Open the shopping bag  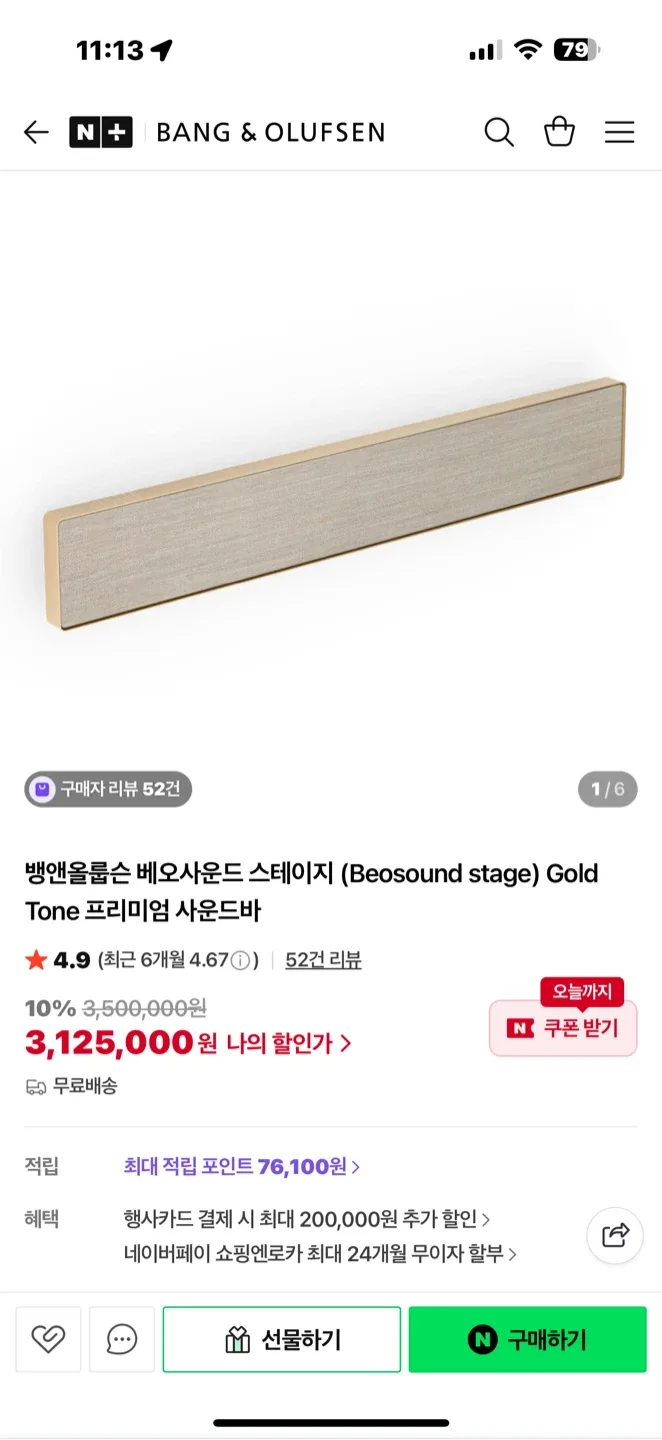tap(559, 132)
